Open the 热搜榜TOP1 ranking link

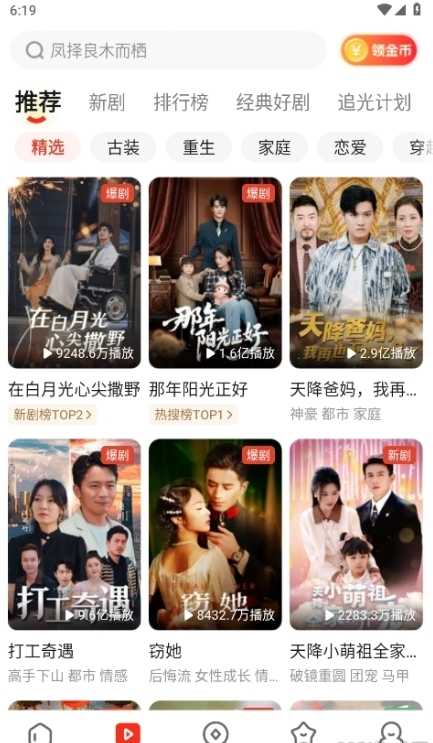193,415
